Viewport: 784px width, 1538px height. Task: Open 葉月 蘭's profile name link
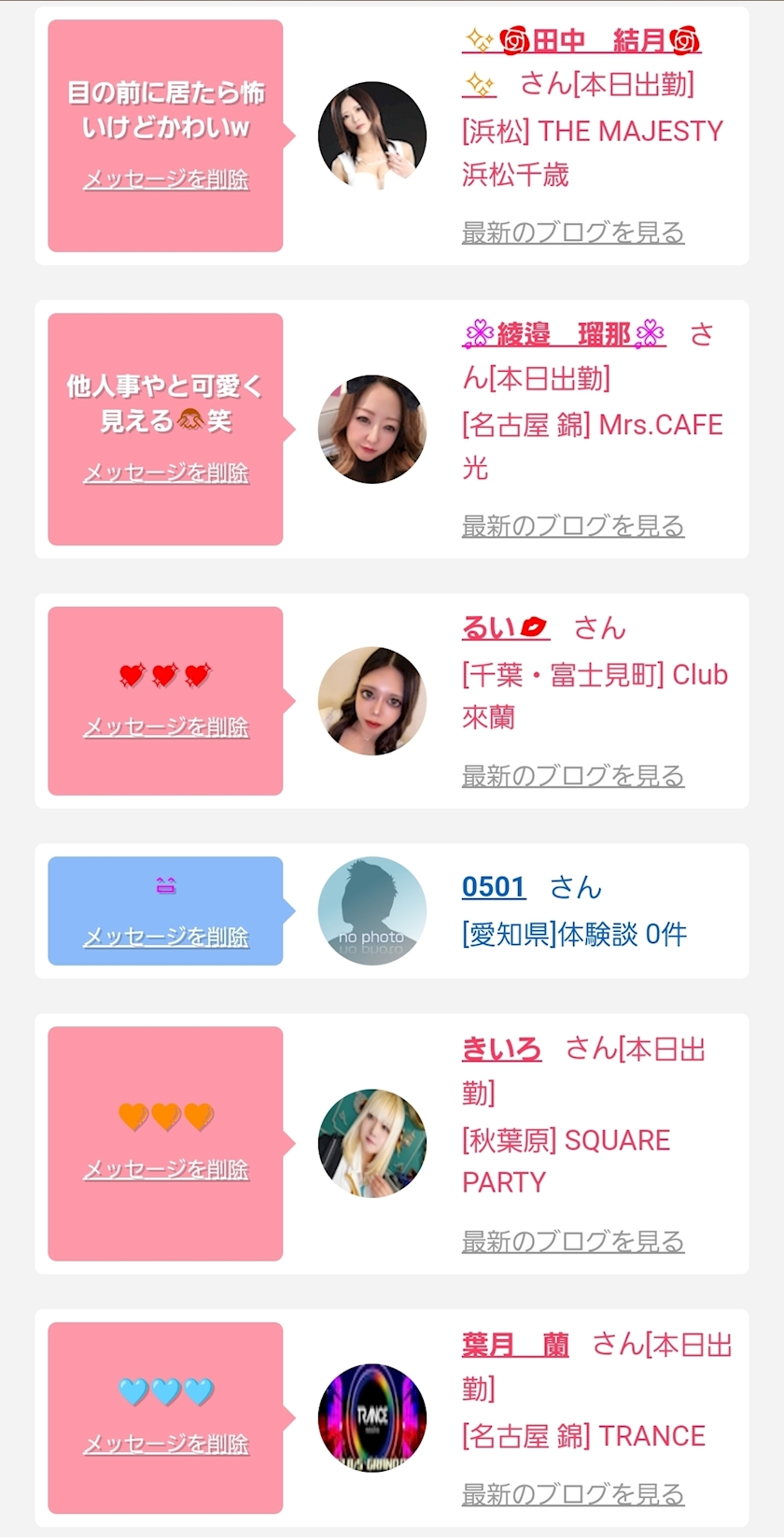pyautogui.click(x=515, y=1345)
